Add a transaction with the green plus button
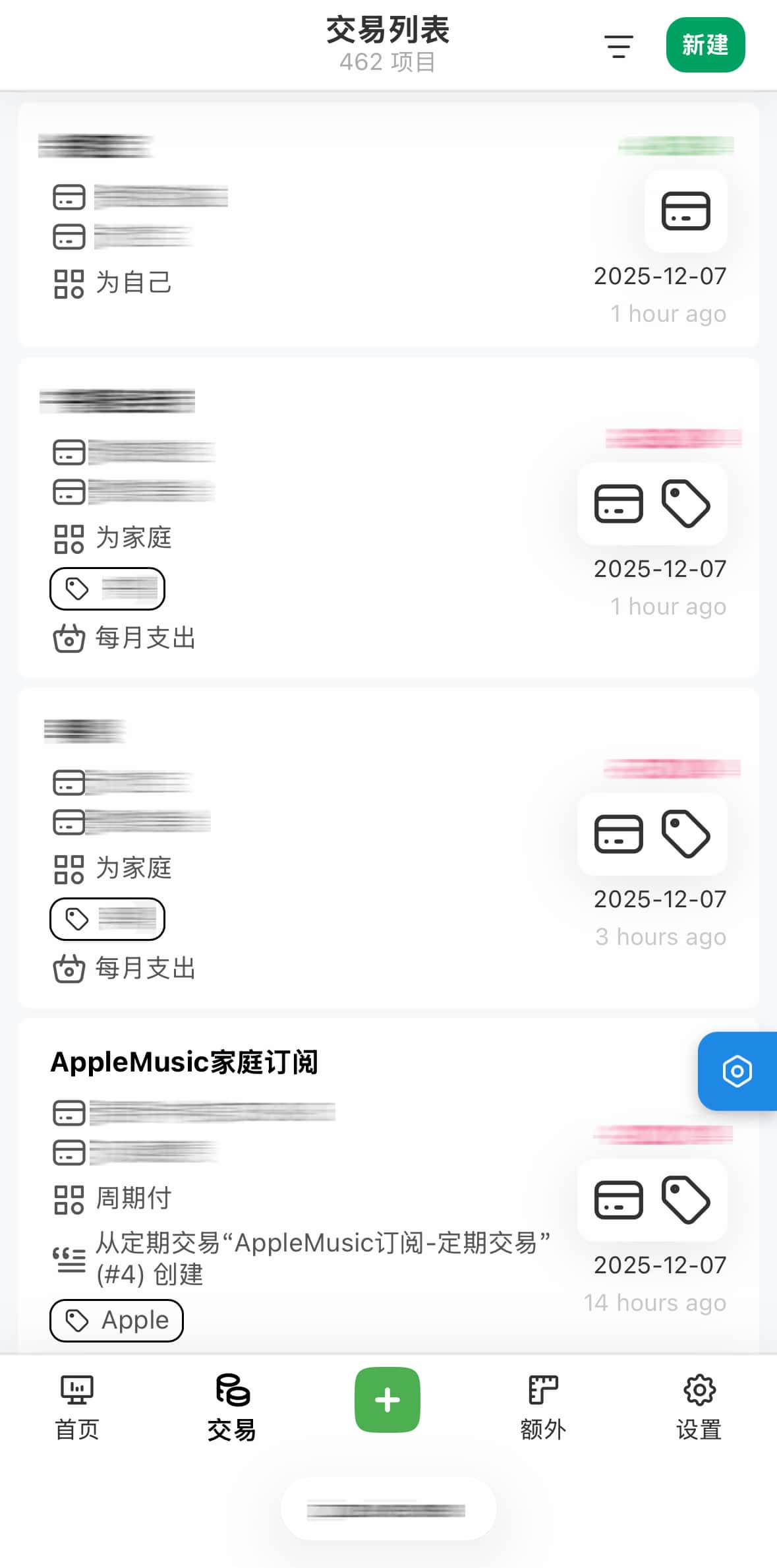 pyautogui.click(x=388, y=1399)
